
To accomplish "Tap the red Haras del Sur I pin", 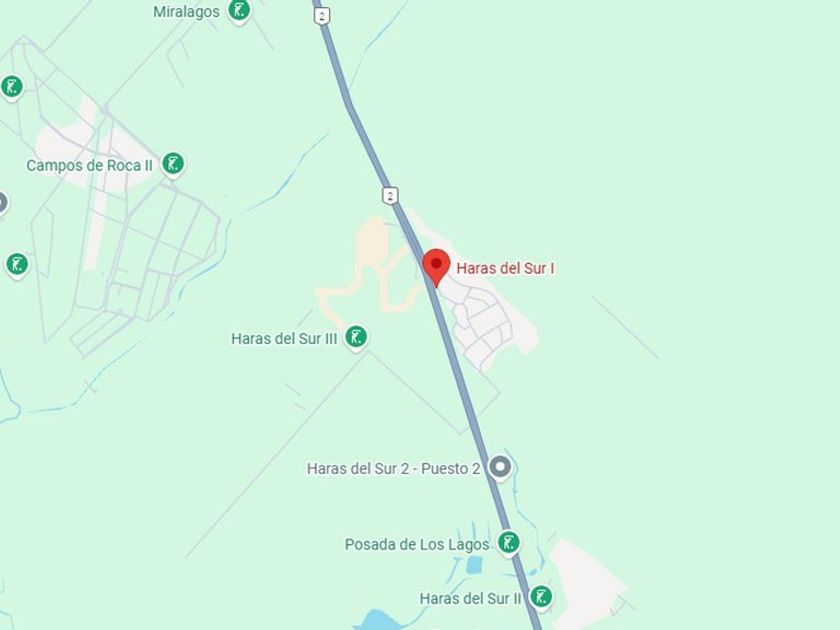I will (435, 266).
